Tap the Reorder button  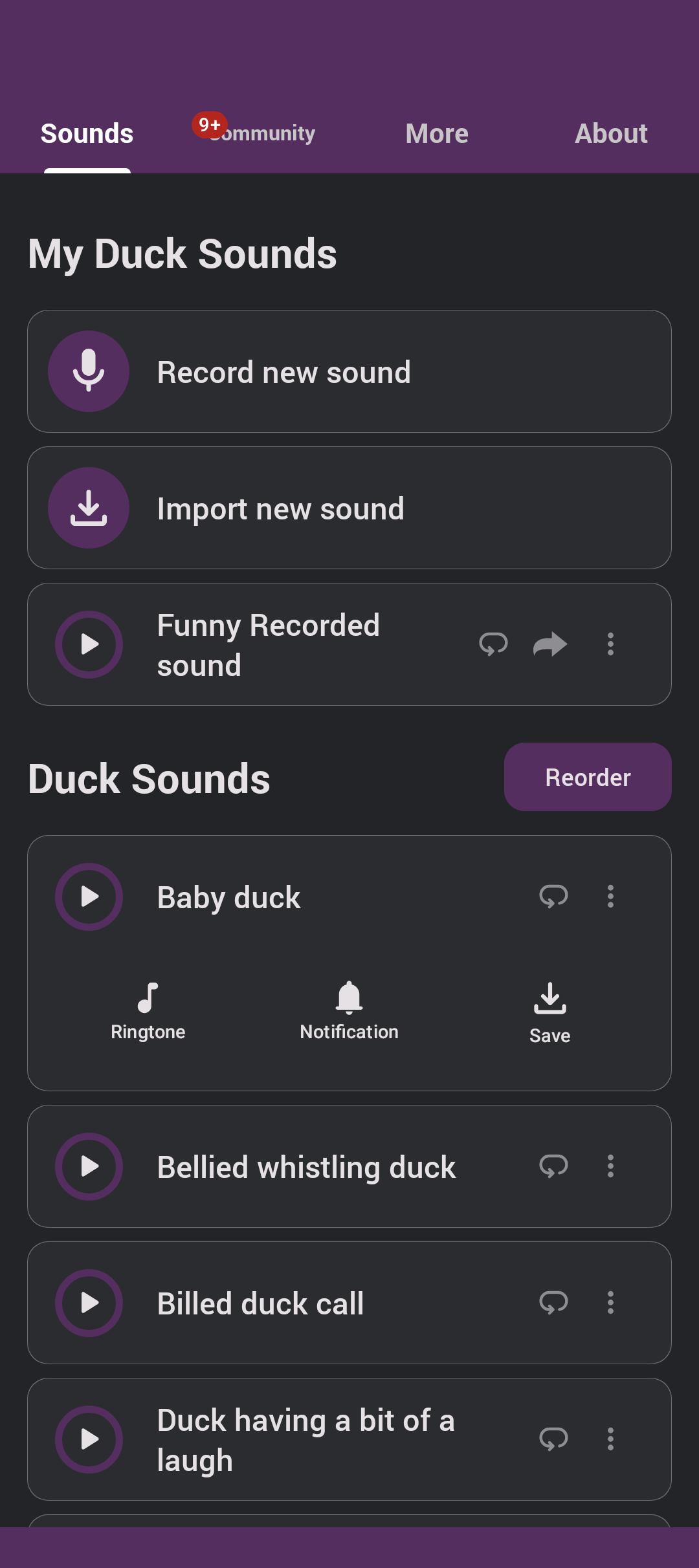588,777
